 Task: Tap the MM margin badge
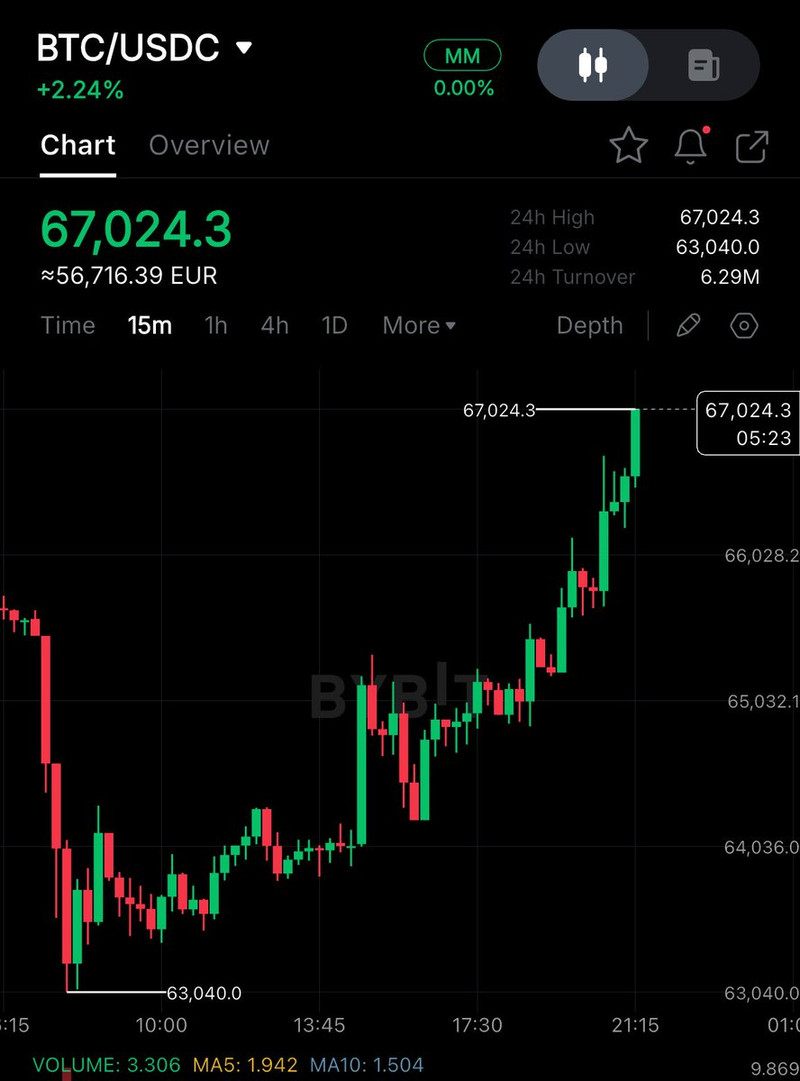[462, 56]
